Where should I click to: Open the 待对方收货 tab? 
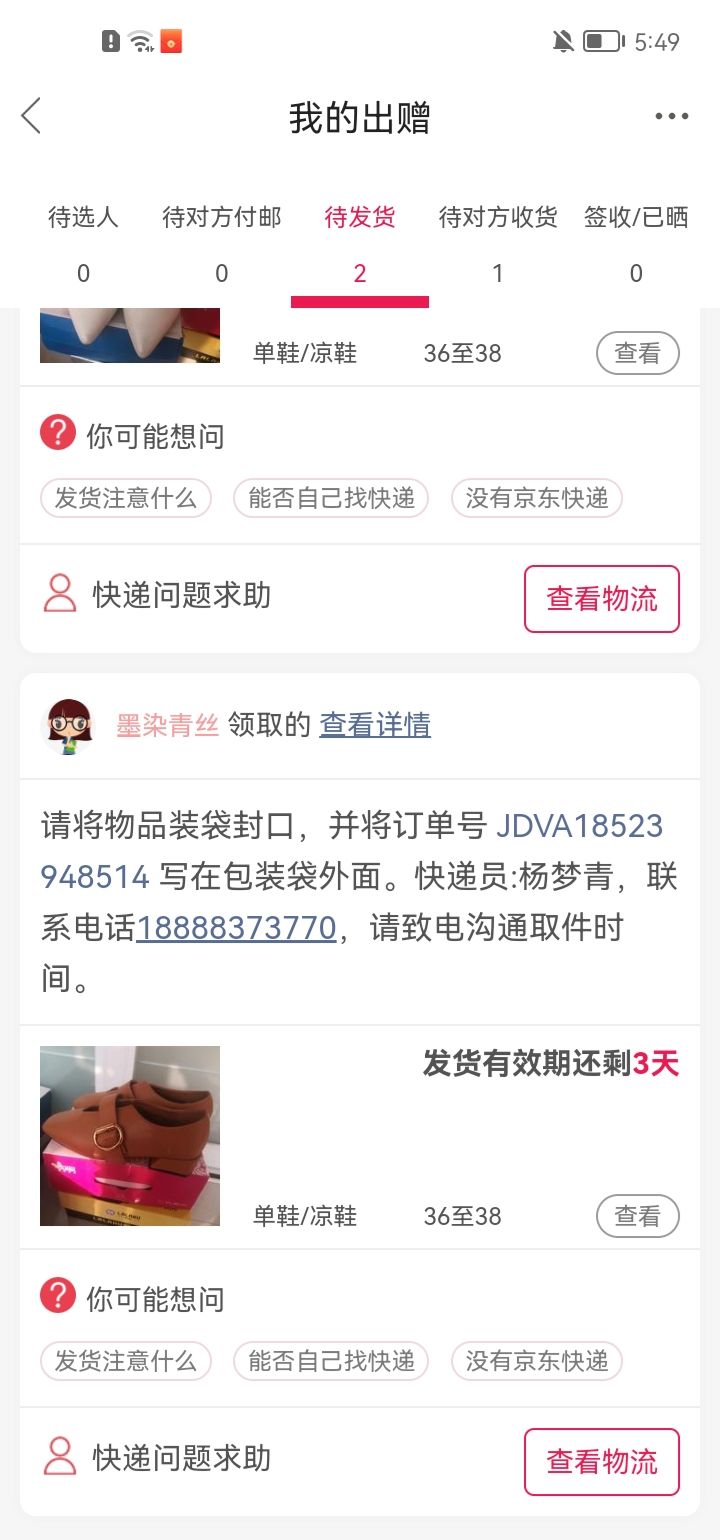[498, 244]
